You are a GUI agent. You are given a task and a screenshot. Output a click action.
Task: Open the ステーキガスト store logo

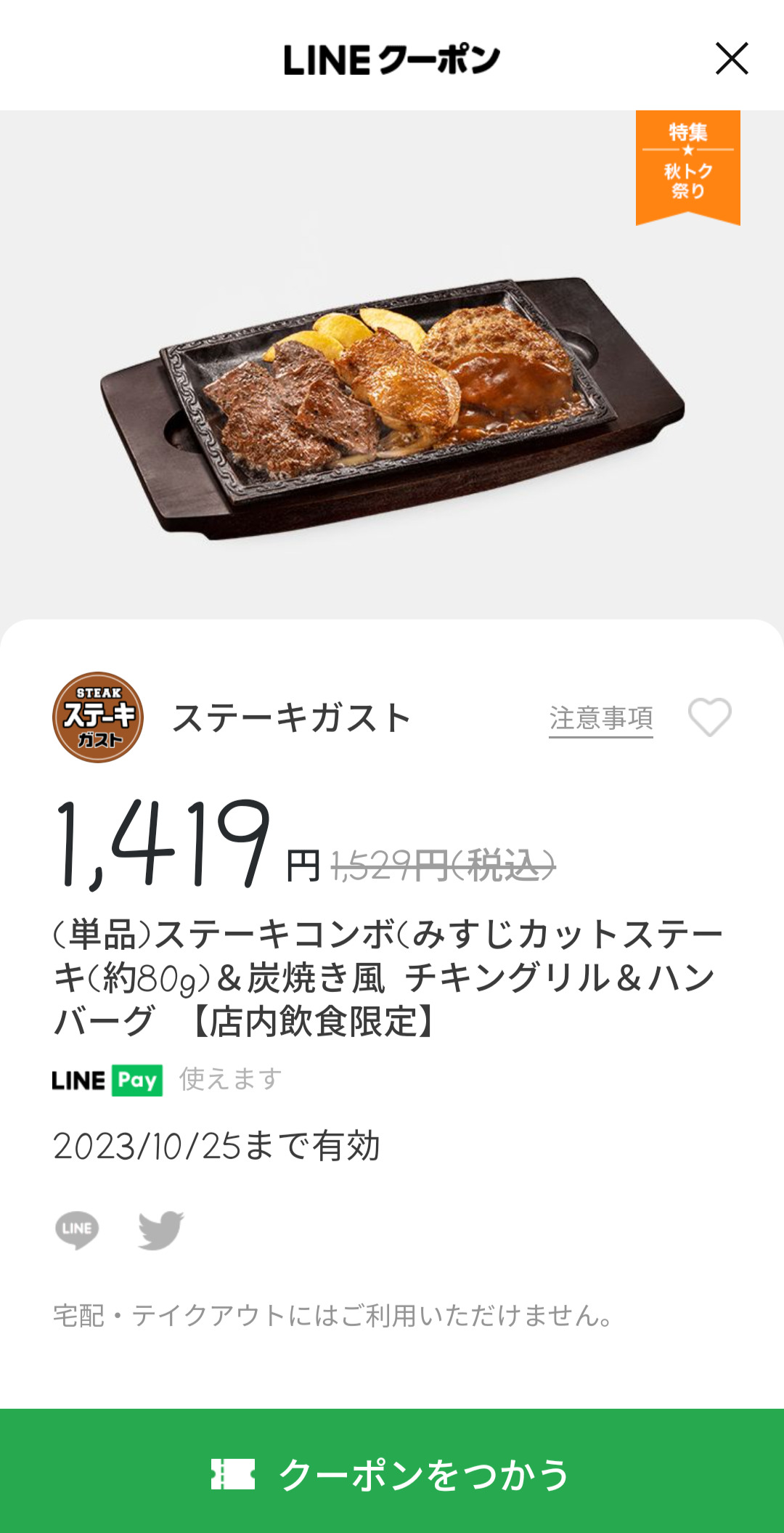pos(98,717)
